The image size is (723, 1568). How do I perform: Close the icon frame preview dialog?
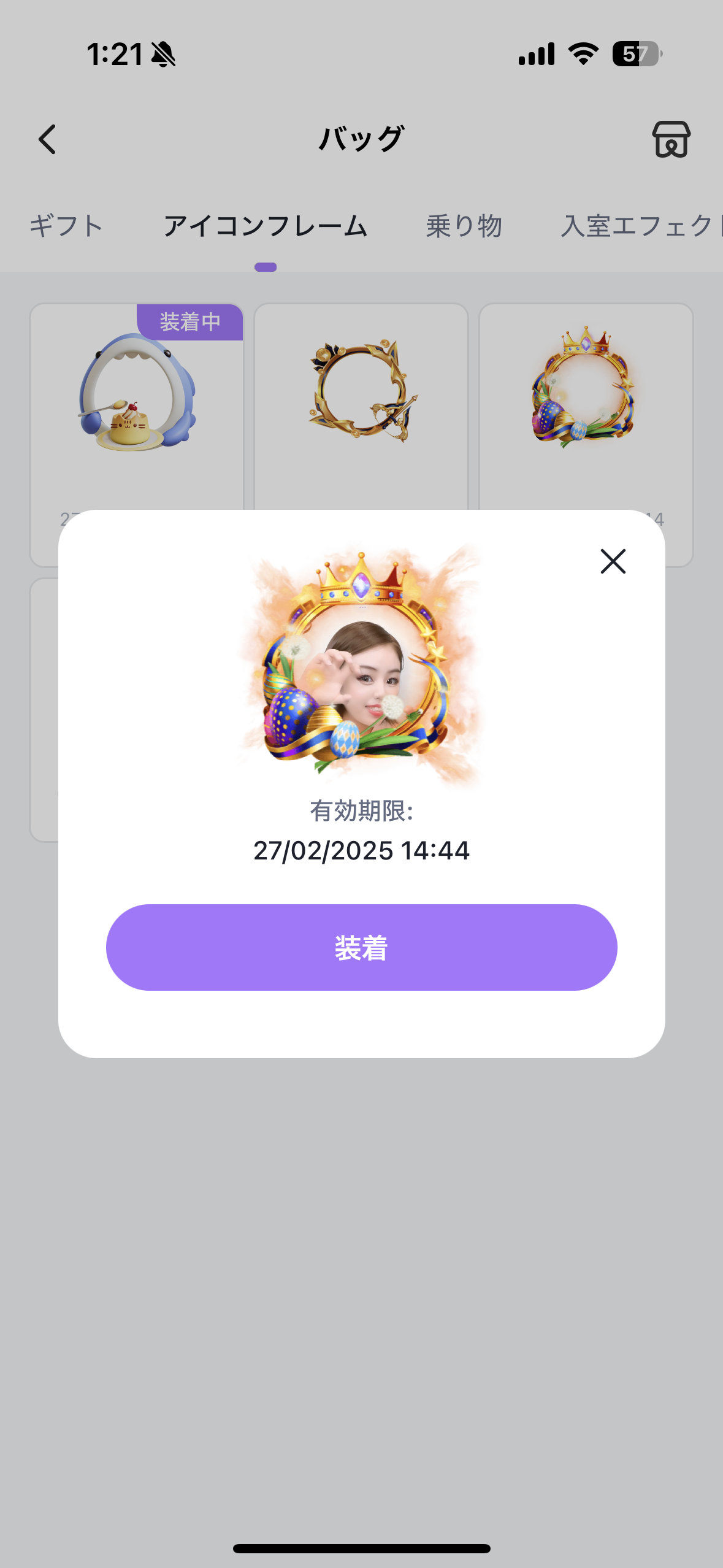coord(613,561)
